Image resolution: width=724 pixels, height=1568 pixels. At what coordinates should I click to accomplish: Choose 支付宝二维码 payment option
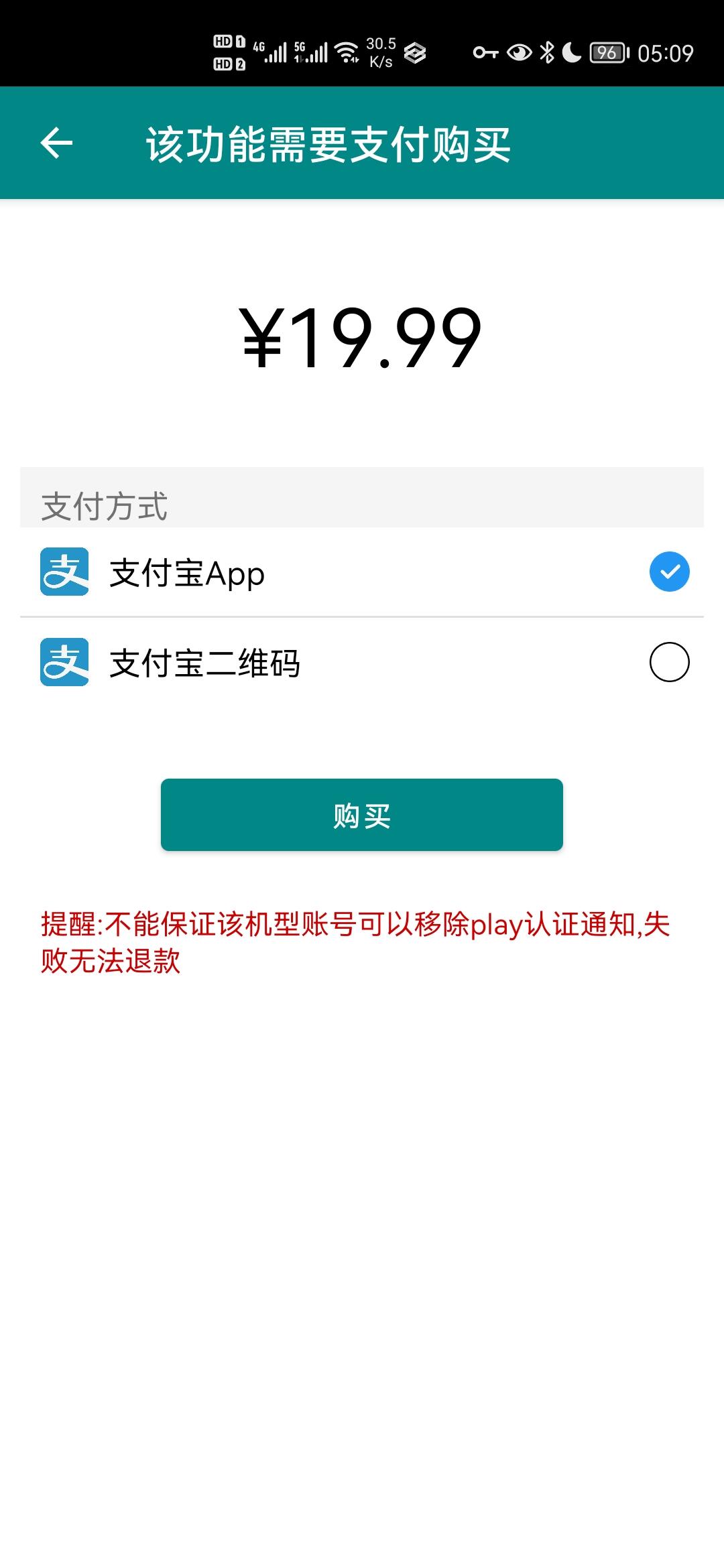pyautogui.click(x=669, y=662)
